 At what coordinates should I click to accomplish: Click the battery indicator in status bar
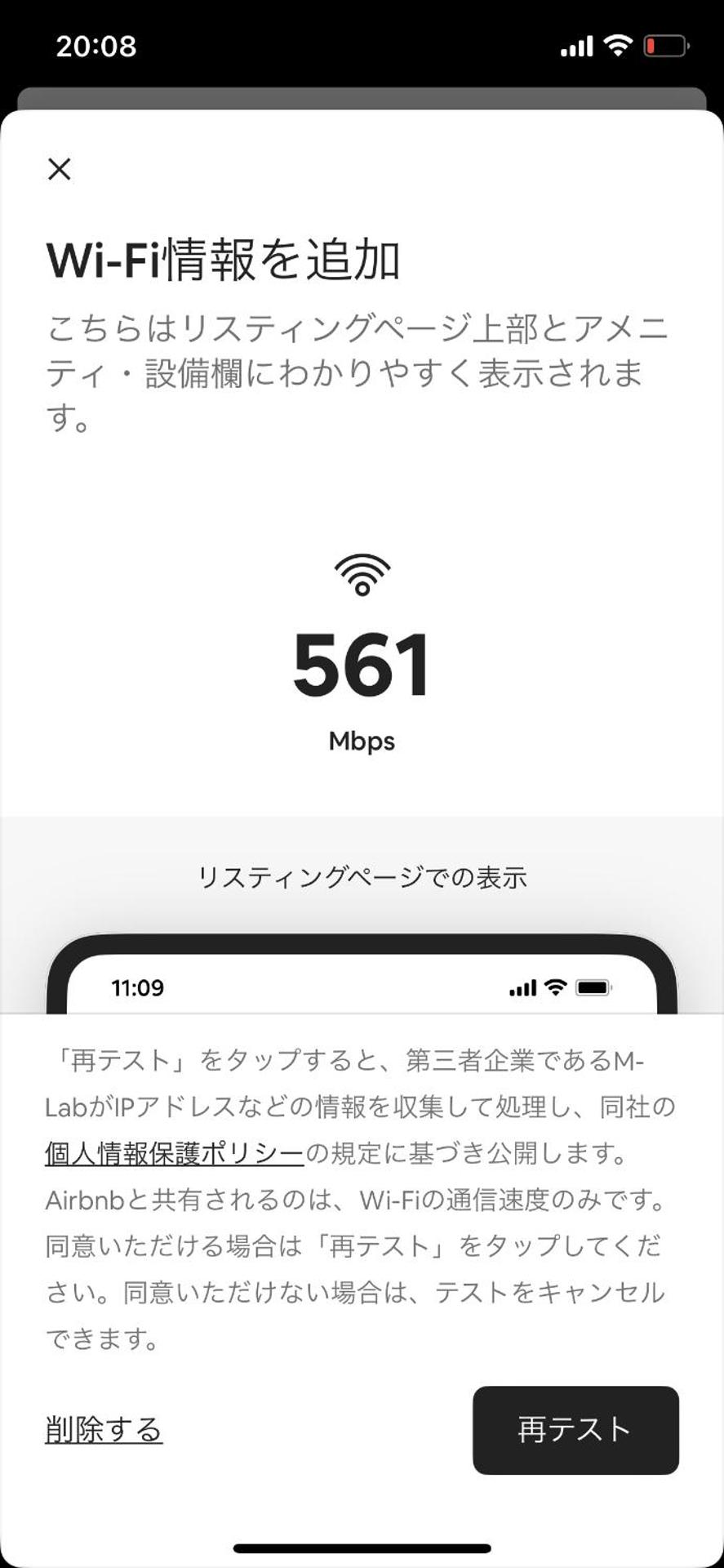[663, 47]
